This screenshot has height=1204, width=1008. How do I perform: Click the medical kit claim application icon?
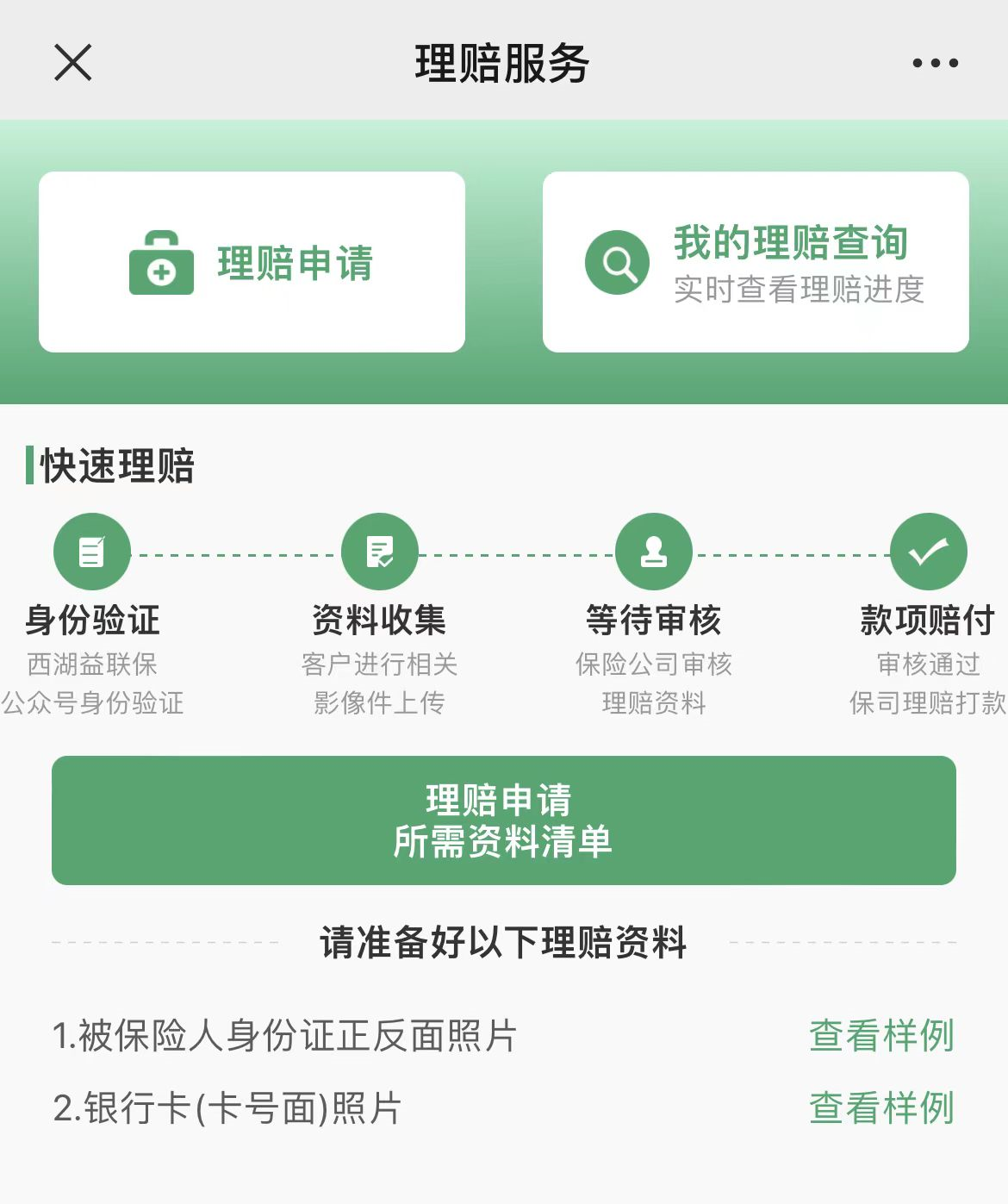tap(160, 263)
